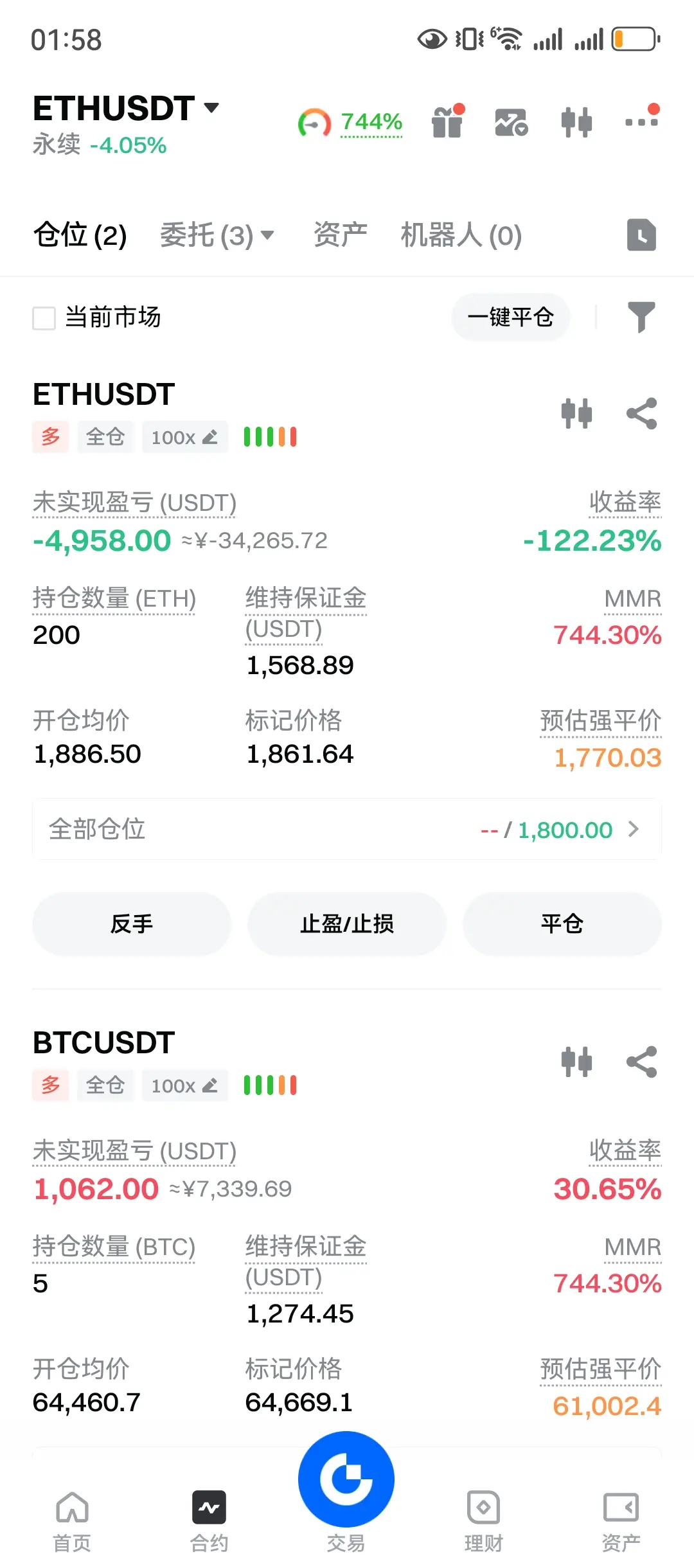Tap 平仓 to close the ETHUSDT position

point(562,924)
